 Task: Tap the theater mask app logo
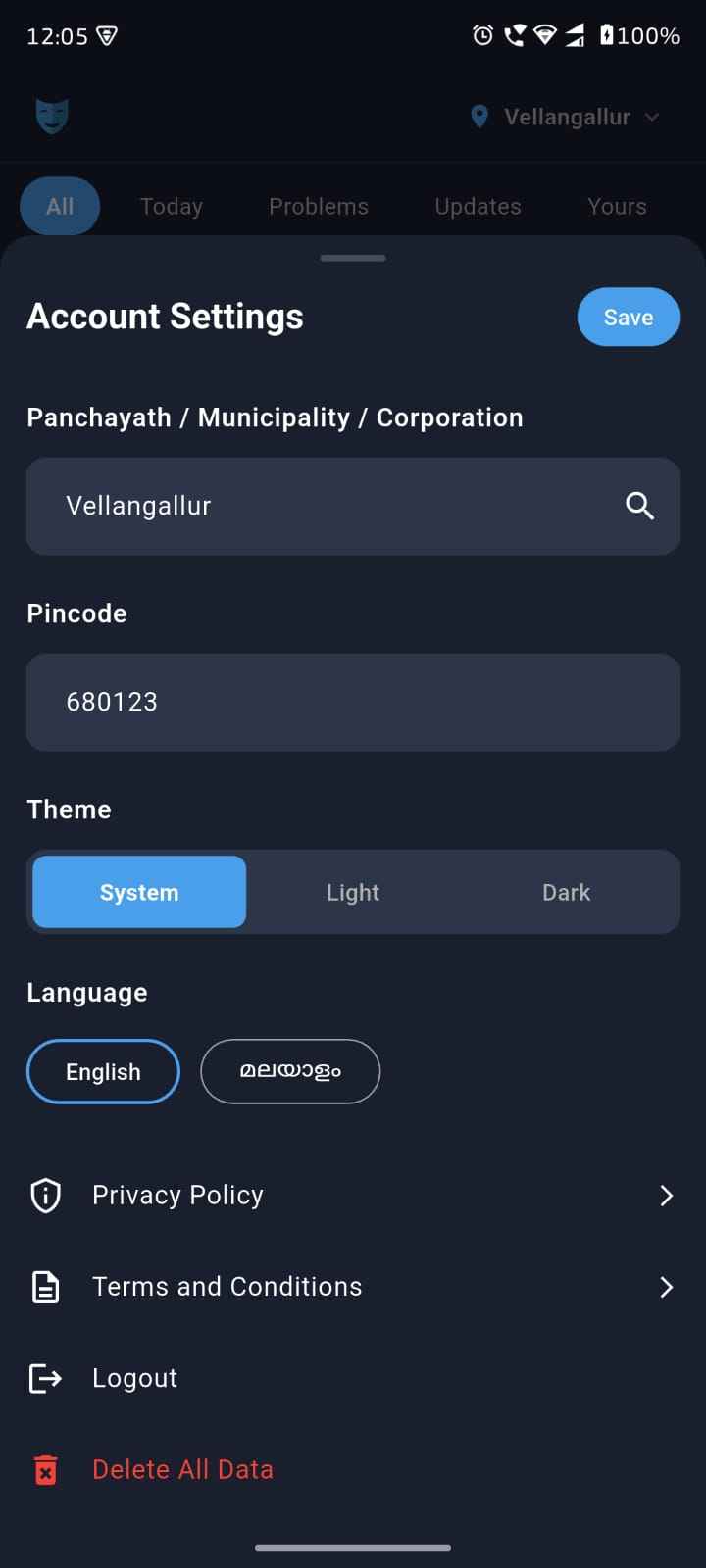[x=51, y=116]
